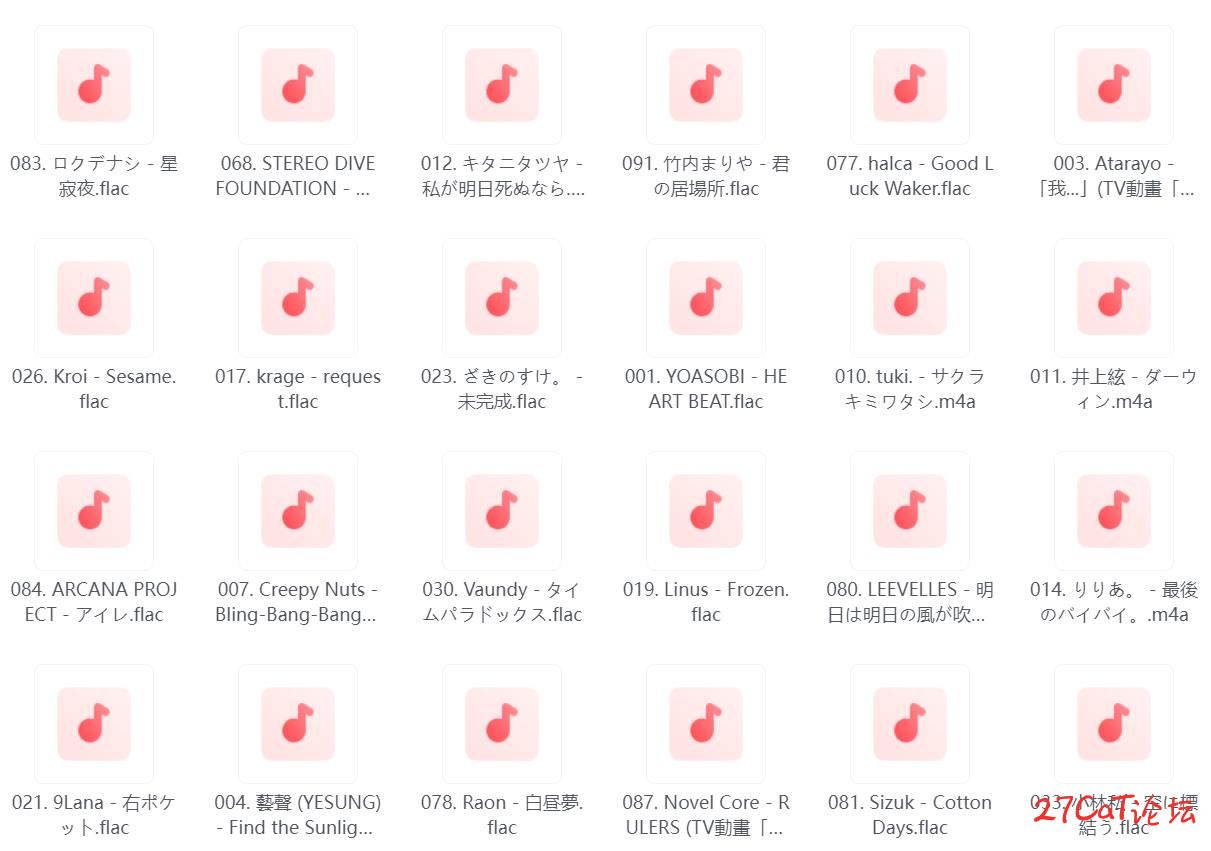
Task: Open 007. Creepy Nuts Bling-Bang-Bang file
Action: 298,511
